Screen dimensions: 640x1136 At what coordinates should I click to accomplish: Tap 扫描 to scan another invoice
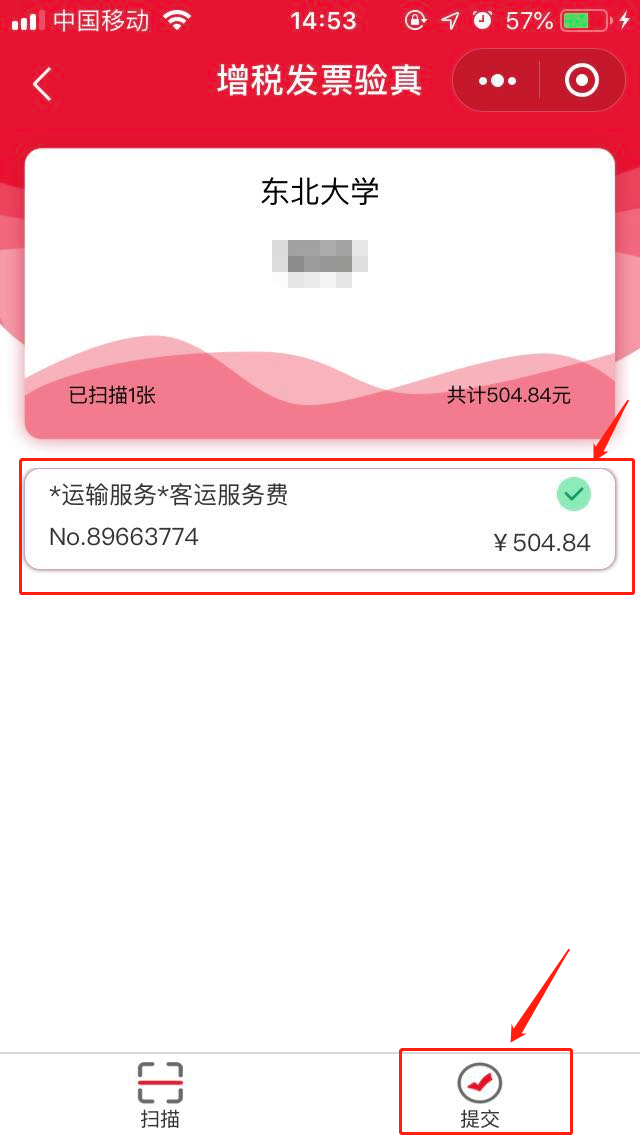click(160, 1094)
